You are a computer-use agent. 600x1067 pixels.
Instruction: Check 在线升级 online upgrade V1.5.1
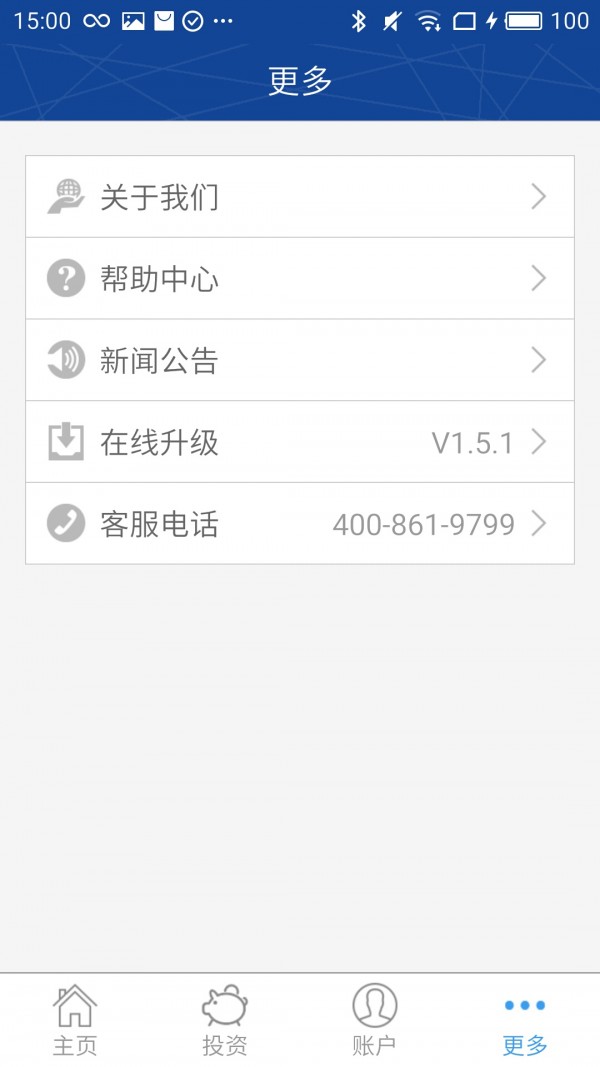pyautogui.click(x=299, y=442)
